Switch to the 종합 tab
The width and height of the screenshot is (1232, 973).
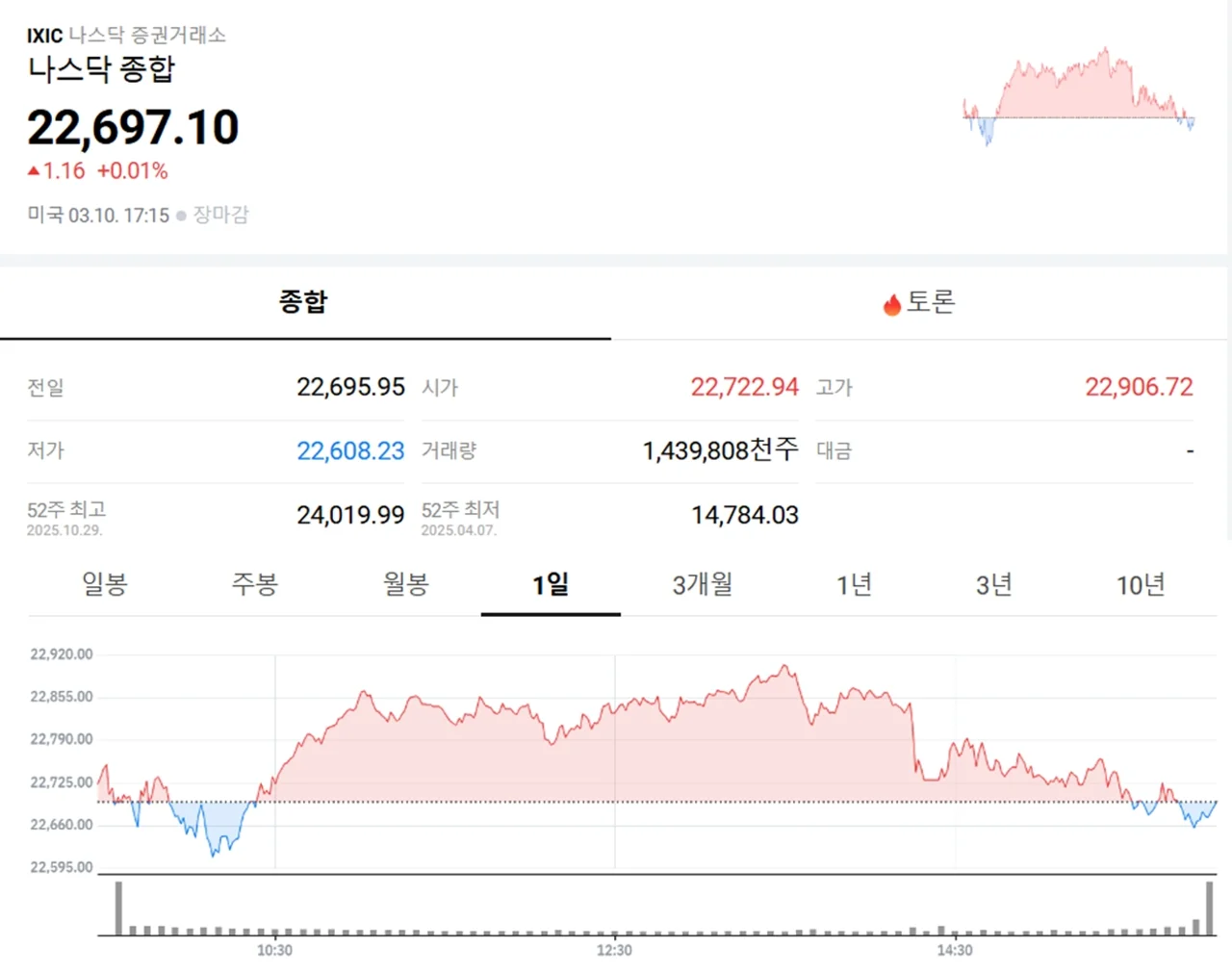304,302
